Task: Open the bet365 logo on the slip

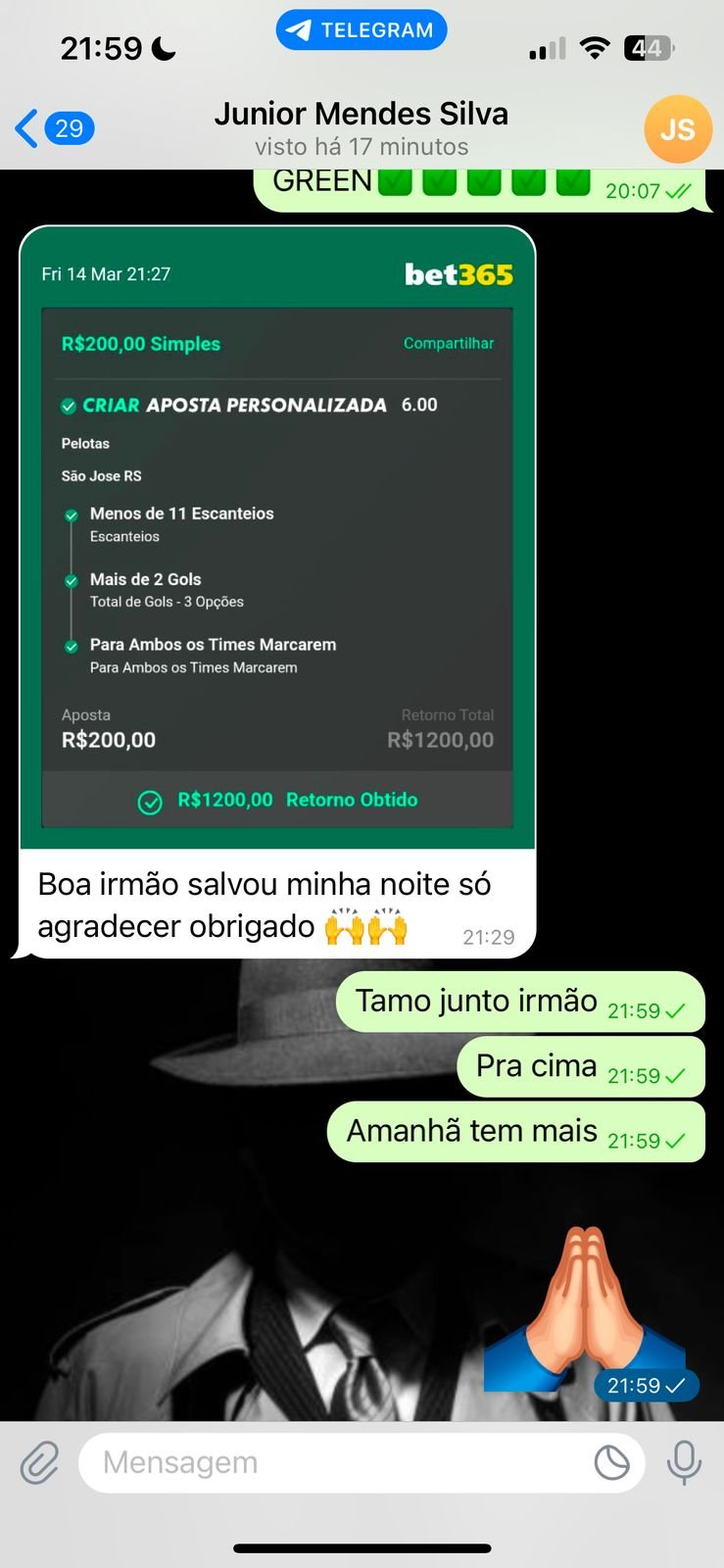Action: click(x=459, y=274)
